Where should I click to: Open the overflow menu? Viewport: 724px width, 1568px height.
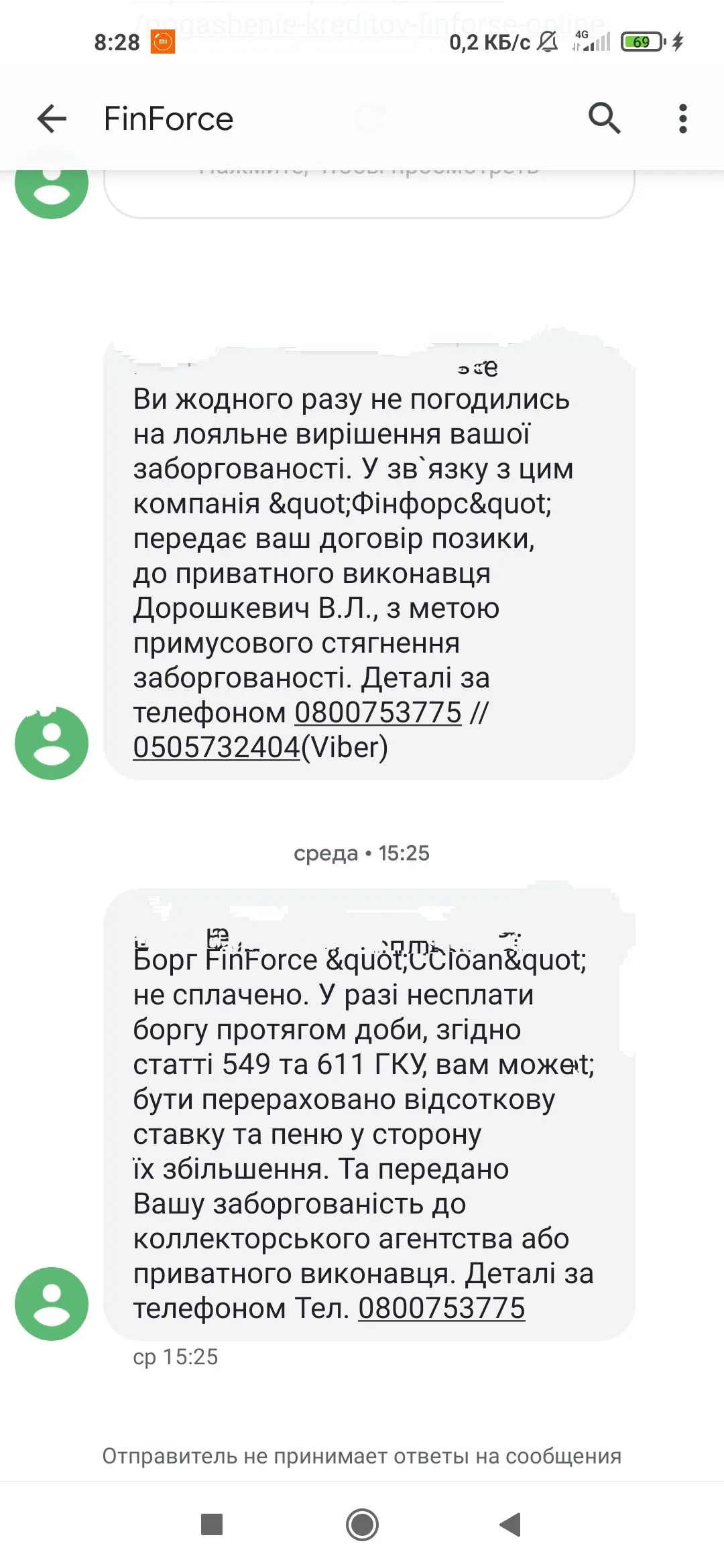(x=682, y=119)
